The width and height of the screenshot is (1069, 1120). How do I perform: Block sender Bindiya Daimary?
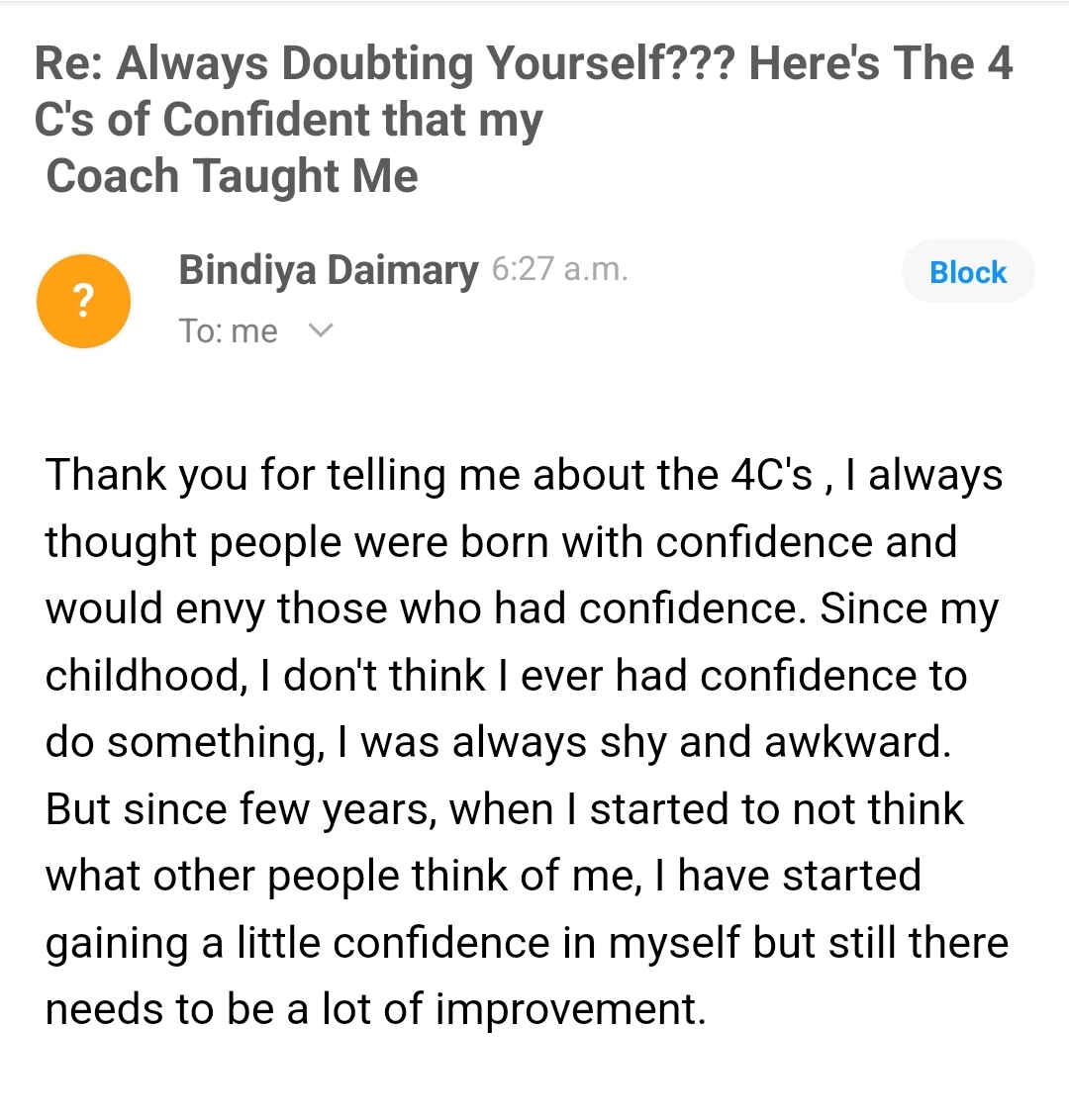coord(967,272)
